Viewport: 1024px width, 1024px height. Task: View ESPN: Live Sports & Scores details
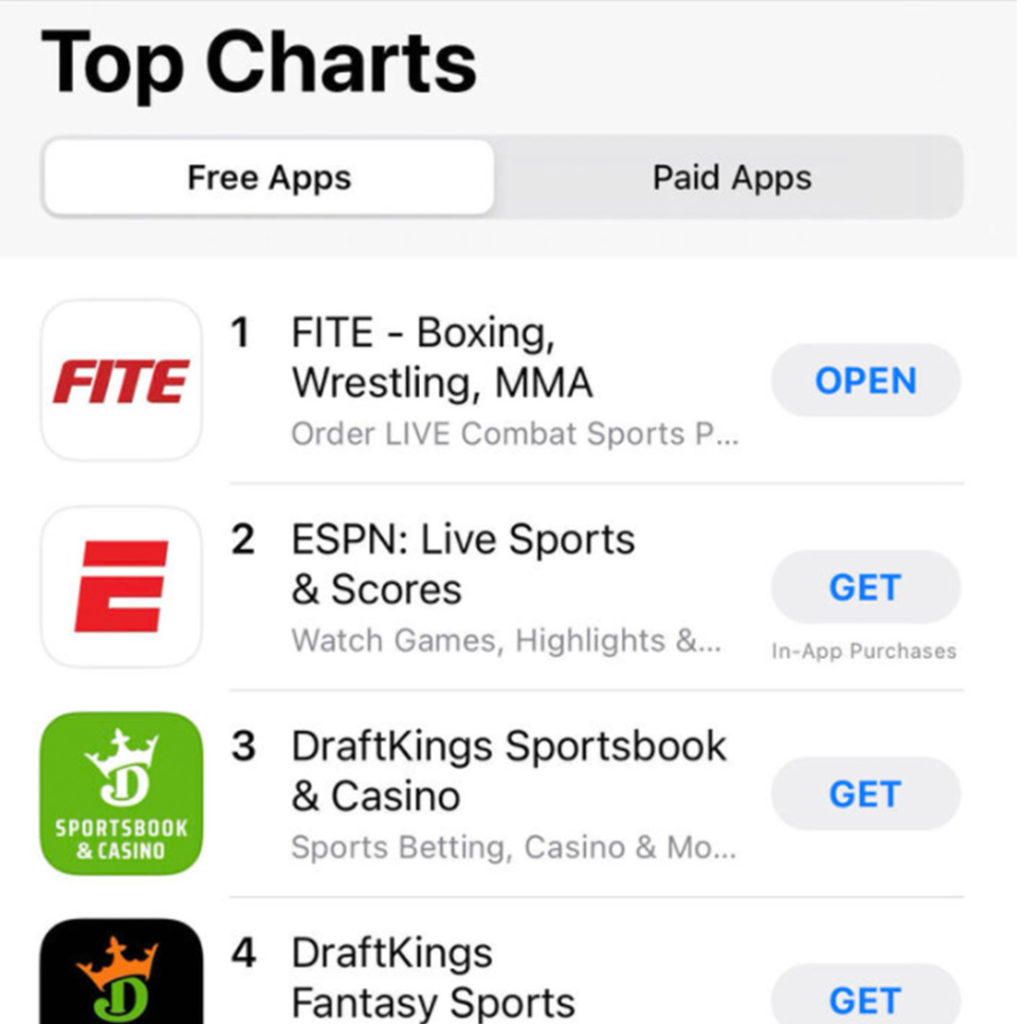tap(462, 565)
